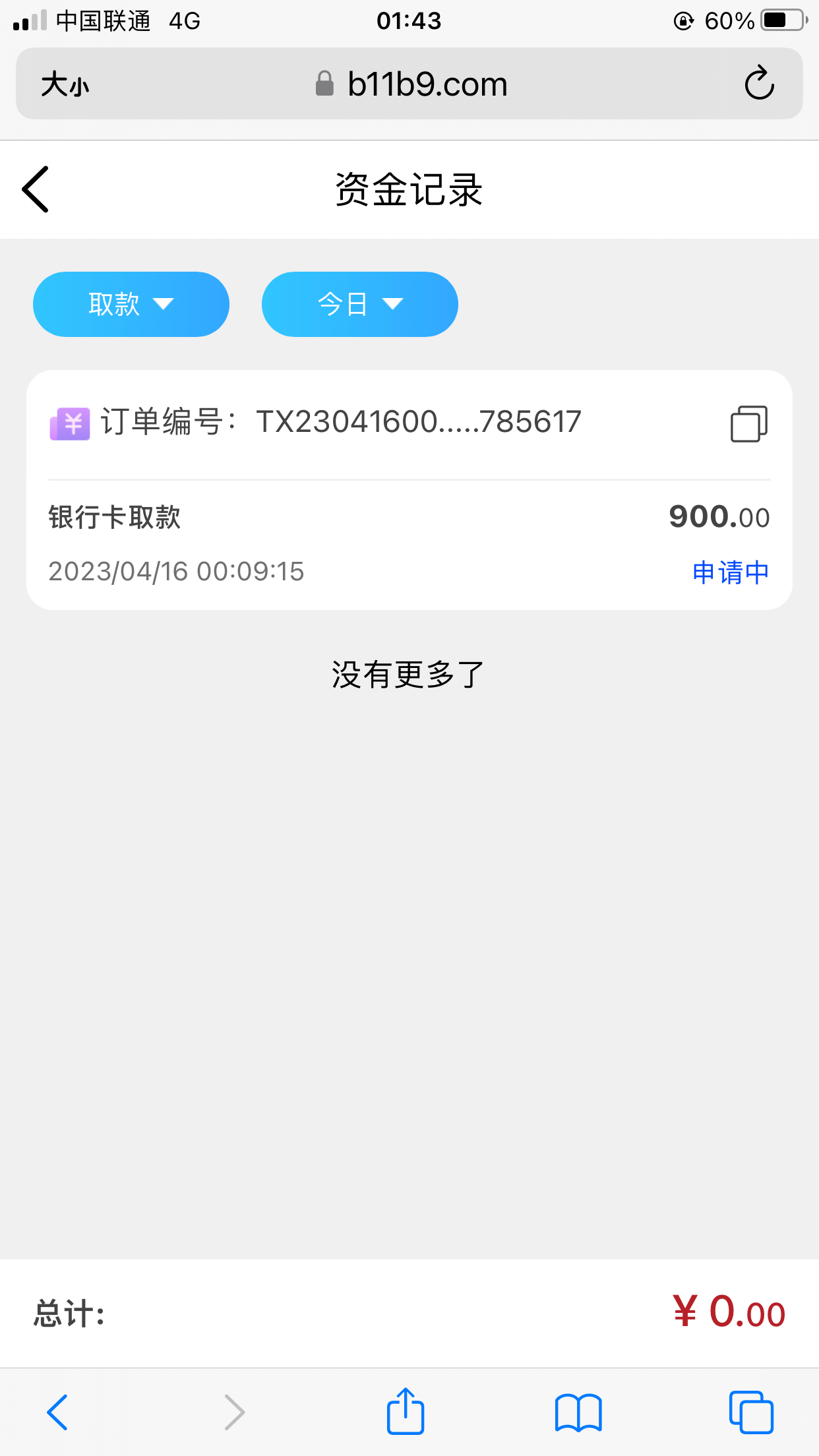Copy the order number TX23041600.....785617

(748, 423)
